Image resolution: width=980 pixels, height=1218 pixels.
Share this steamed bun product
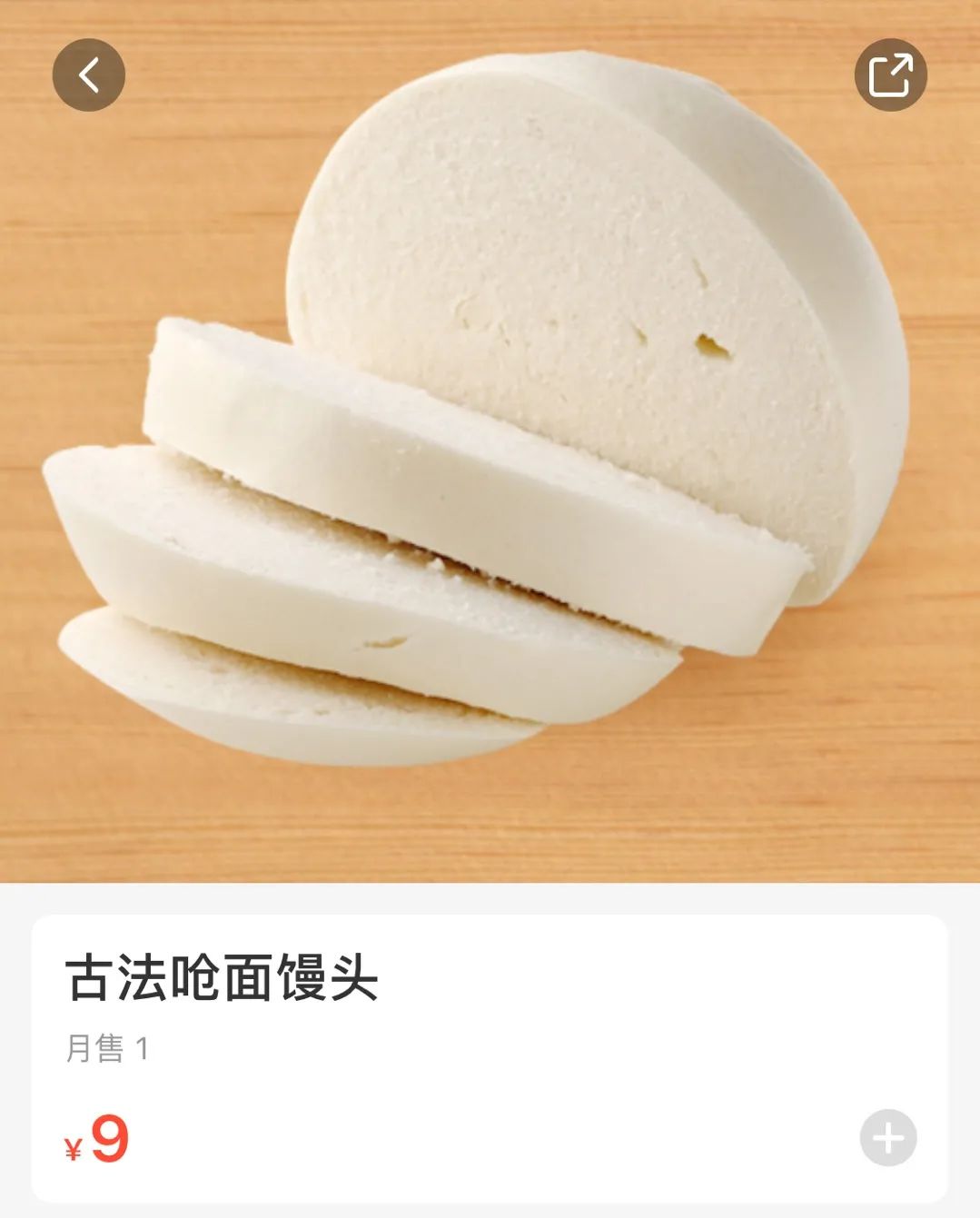tap(890, 75)
